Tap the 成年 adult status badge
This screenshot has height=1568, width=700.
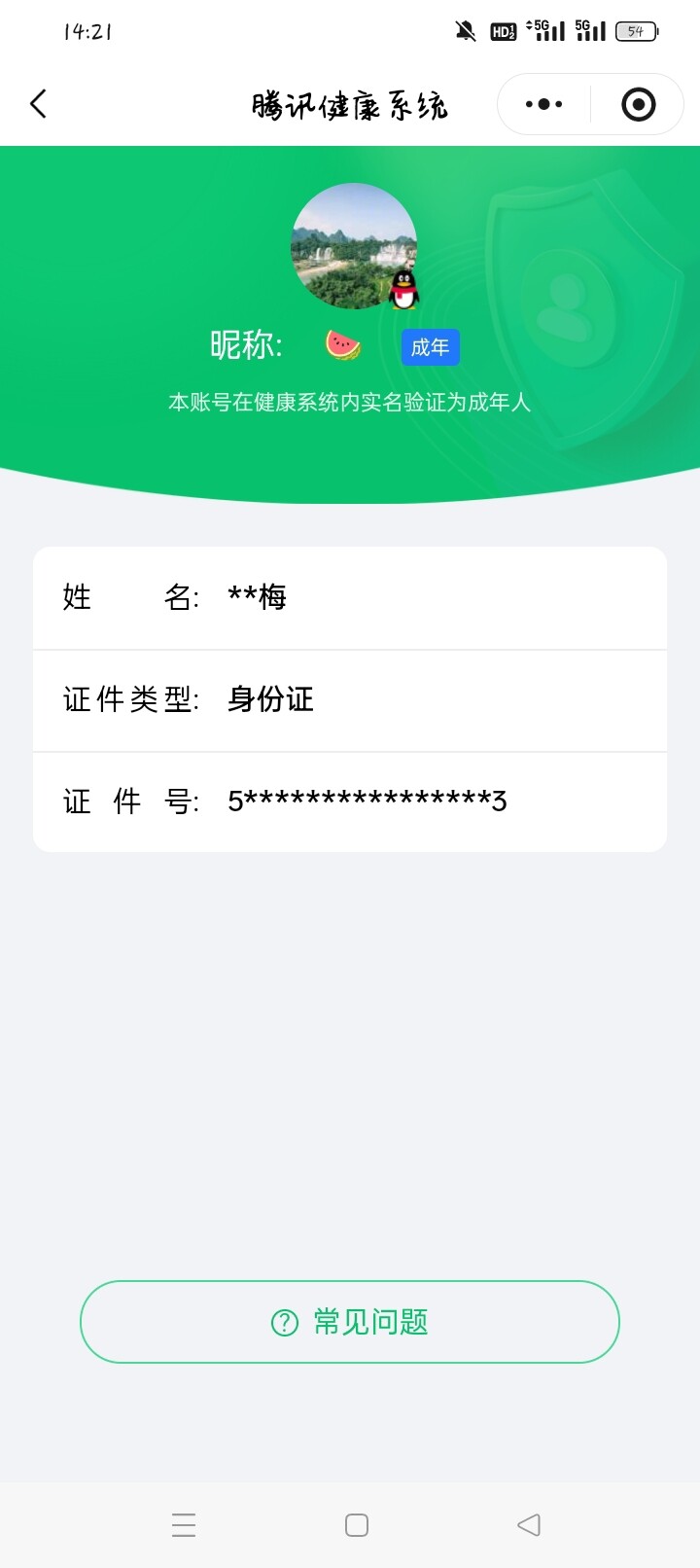[x=430, y=347]
